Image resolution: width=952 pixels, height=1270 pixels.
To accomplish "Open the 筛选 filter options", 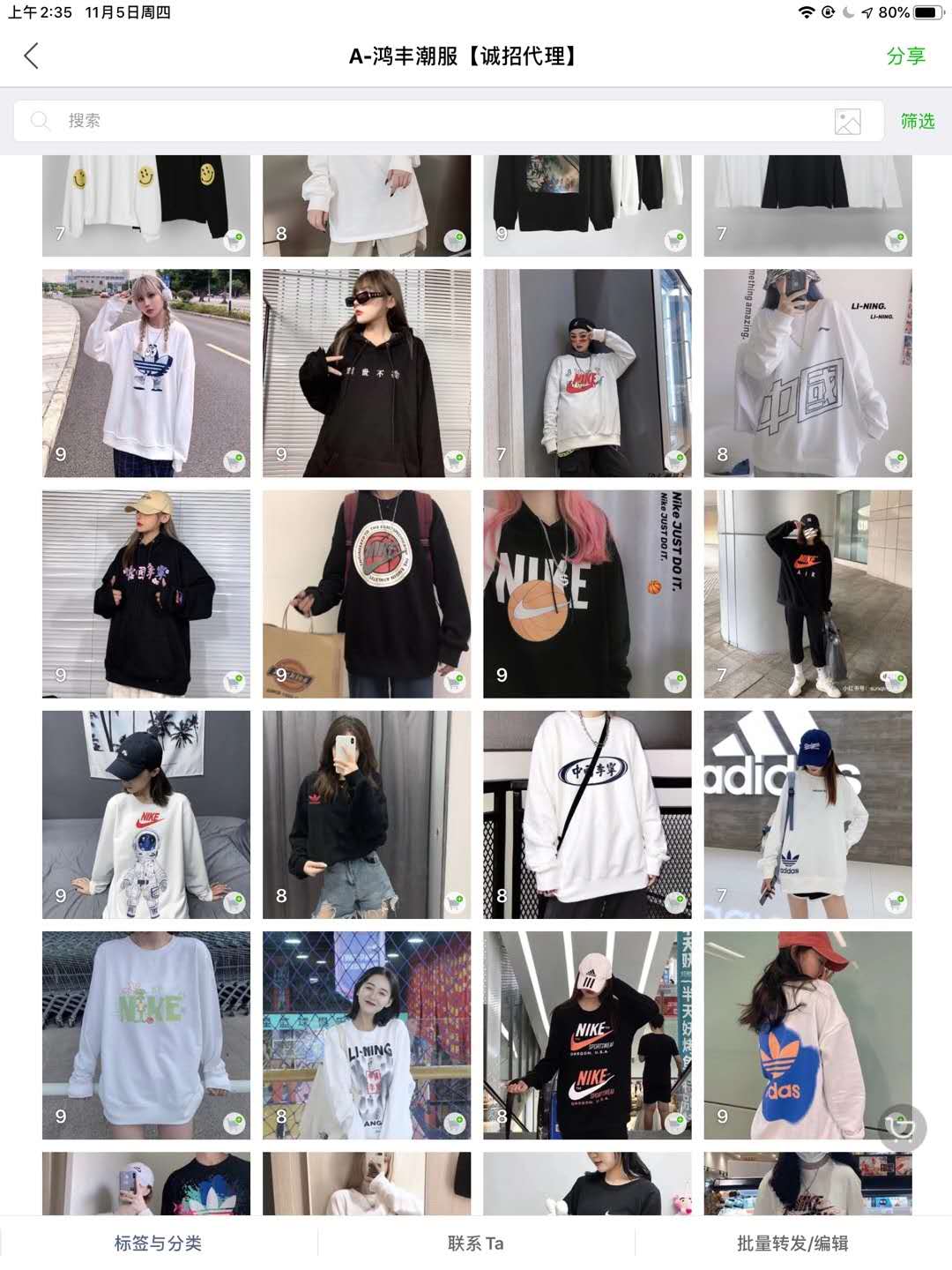I will coord(917,121).
